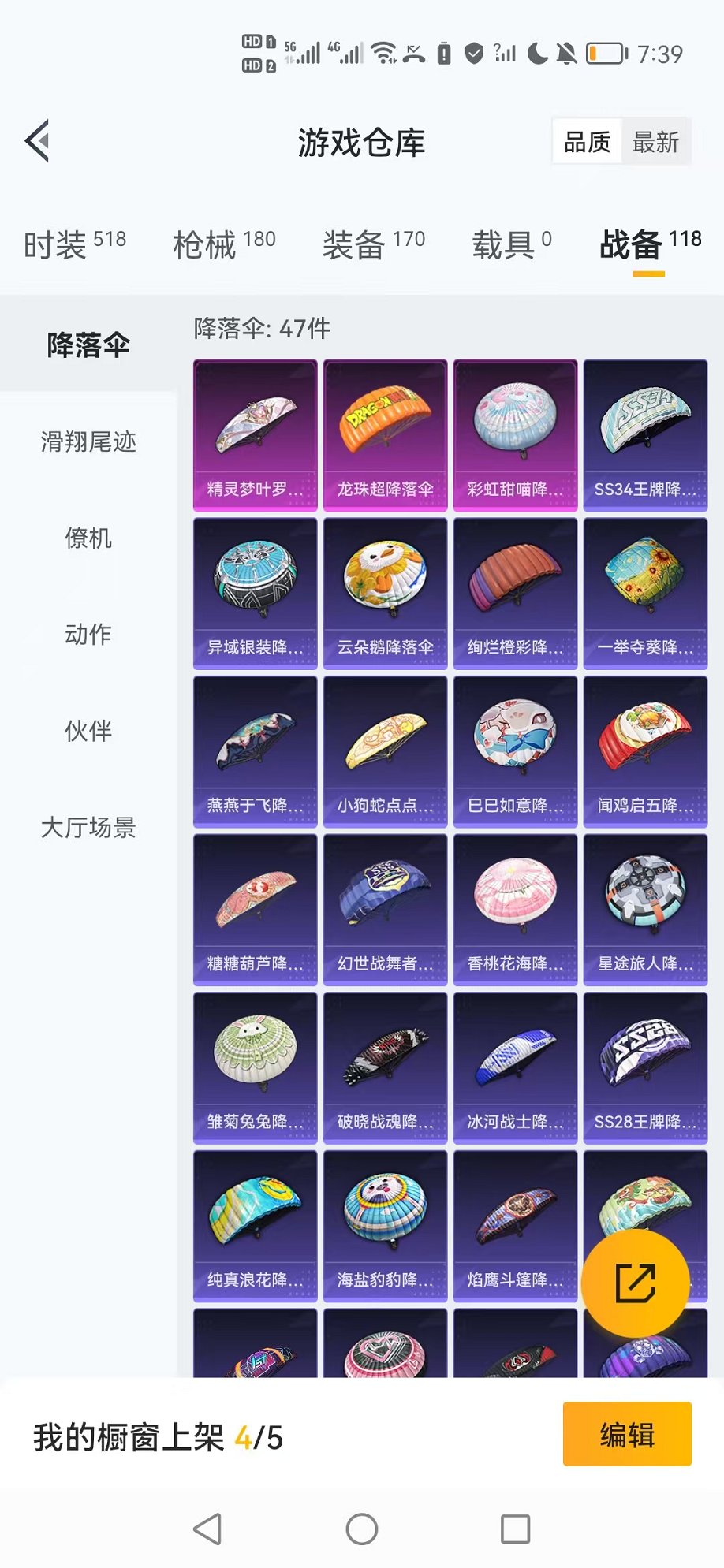Select 僚机 category
The height and width of the screenshot is (1568, 724).
pyautogui.click(x=88, y=538)
